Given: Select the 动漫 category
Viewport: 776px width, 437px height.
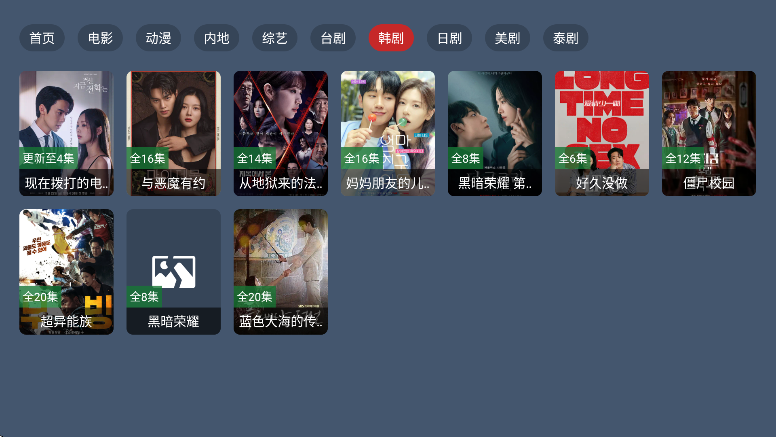Looking at the screenshot, I should coord(158,38).
